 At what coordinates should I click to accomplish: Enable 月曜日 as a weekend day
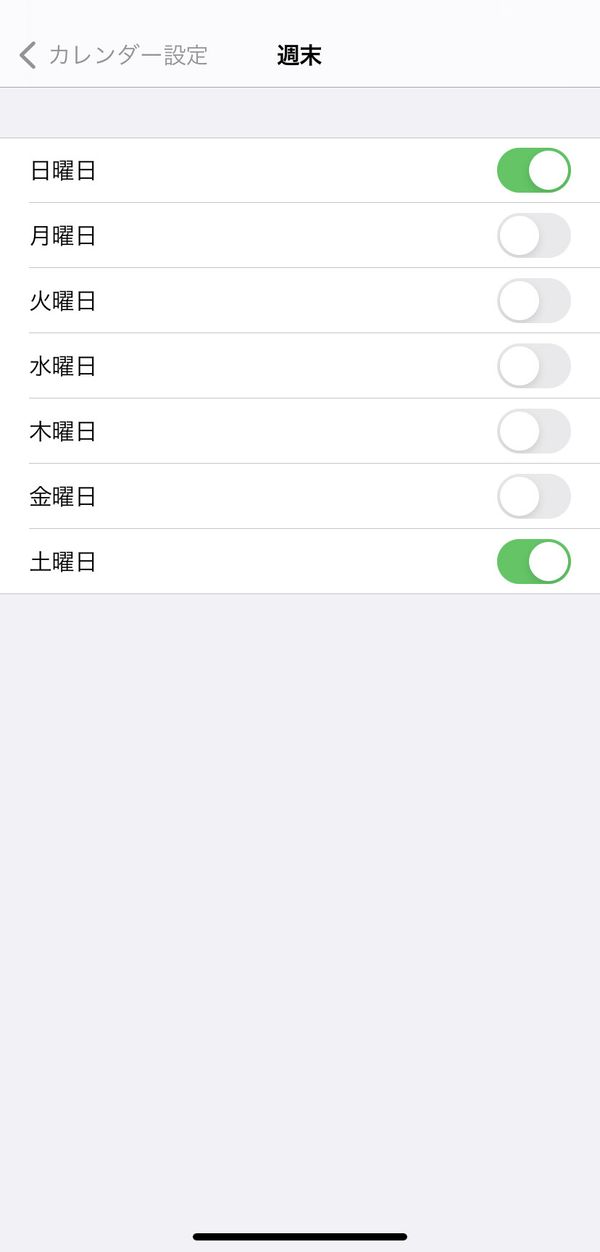coord(534,236)
